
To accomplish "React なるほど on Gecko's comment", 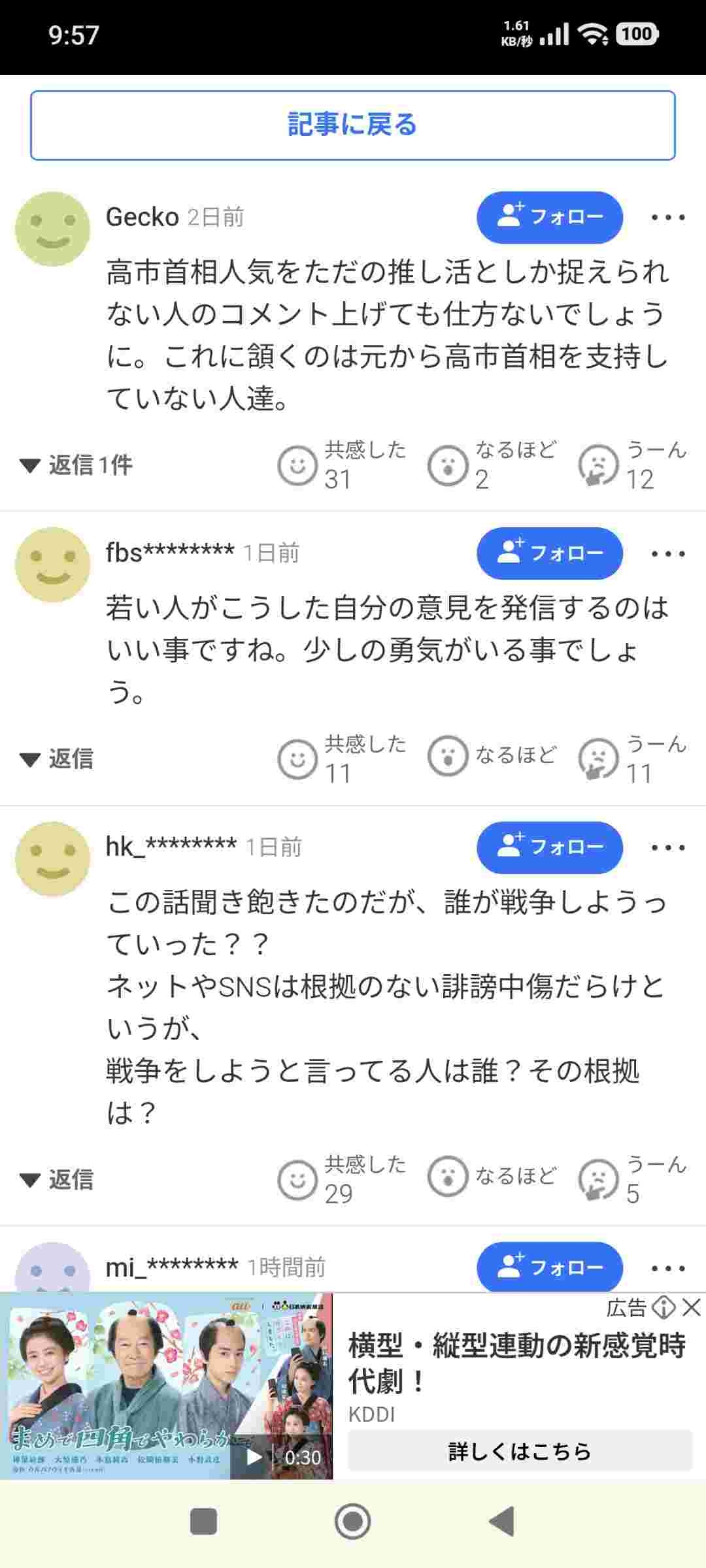I will tap(448, 465).
